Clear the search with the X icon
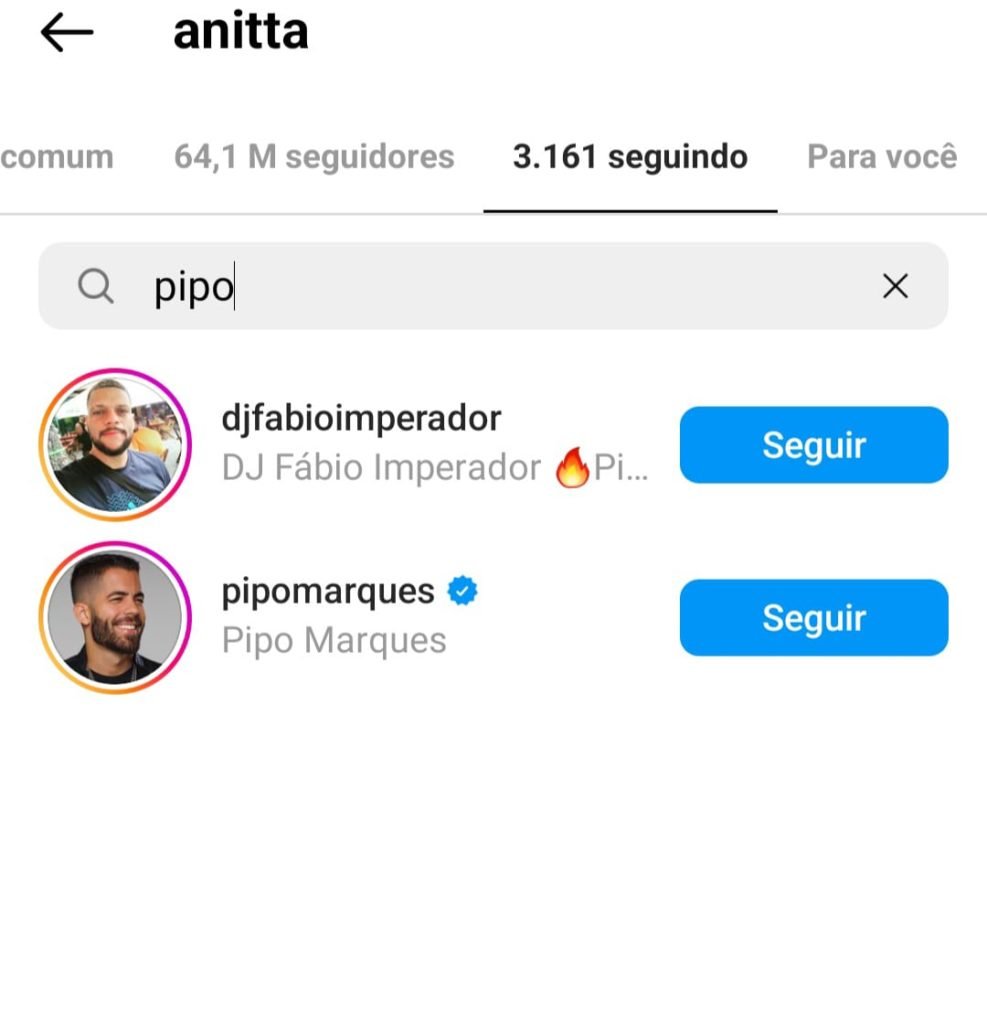The width and height of the screenshot is (987, 1024). click(895, 286)
